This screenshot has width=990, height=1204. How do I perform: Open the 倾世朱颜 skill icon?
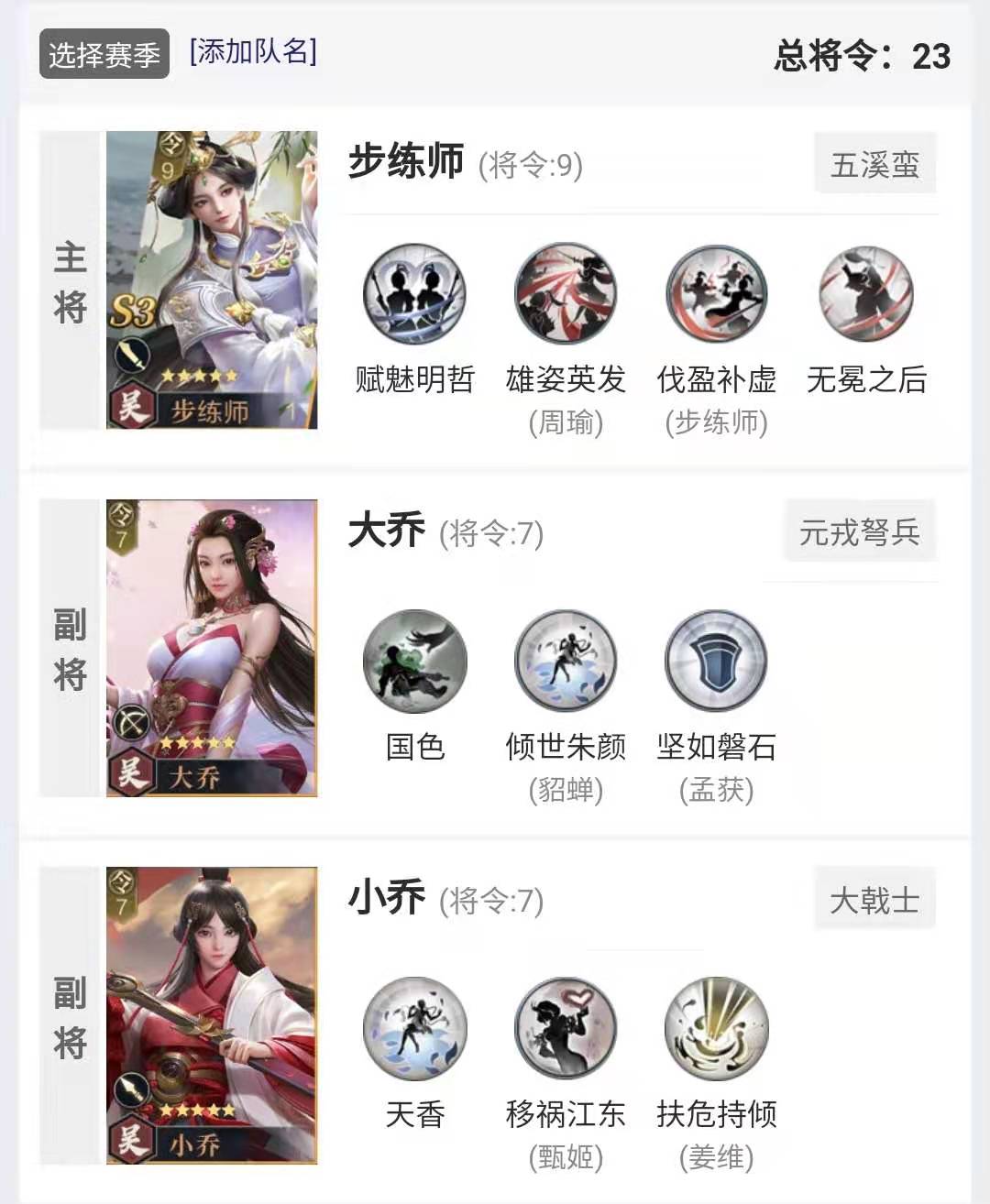[x=566, y=662]
